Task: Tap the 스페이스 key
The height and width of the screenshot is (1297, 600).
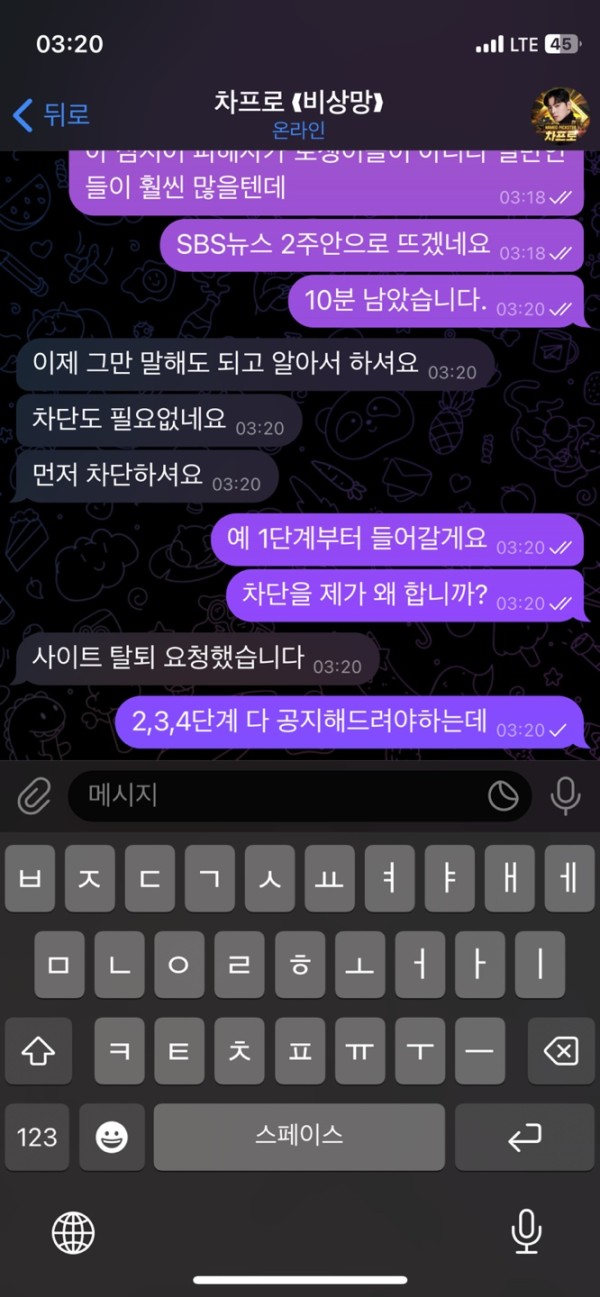Action: (299, 1136)
